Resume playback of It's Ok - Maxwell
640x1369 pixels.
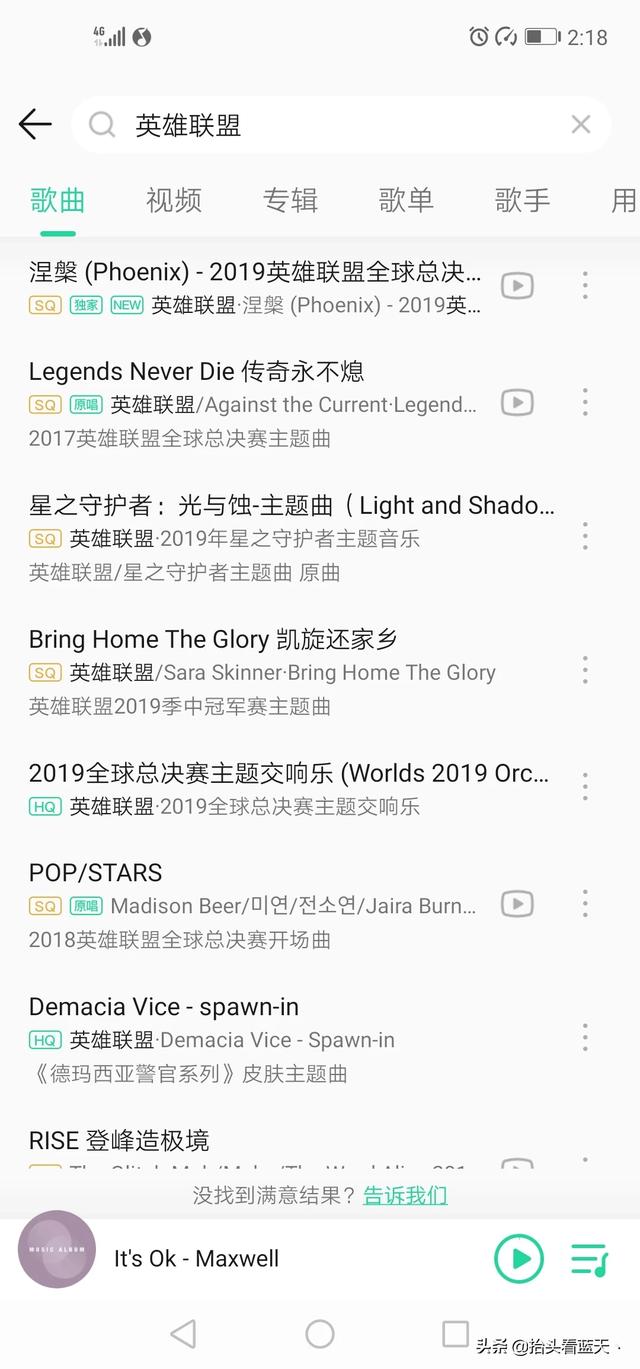click(x=519, y=1259)
